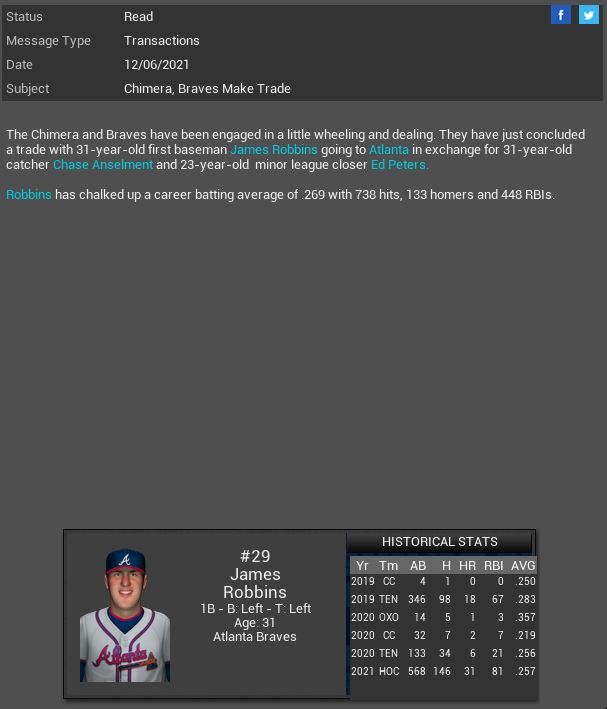607x709 pixels.
Task: Open James Robbins link in the trade text
Action: pos(273,149)
